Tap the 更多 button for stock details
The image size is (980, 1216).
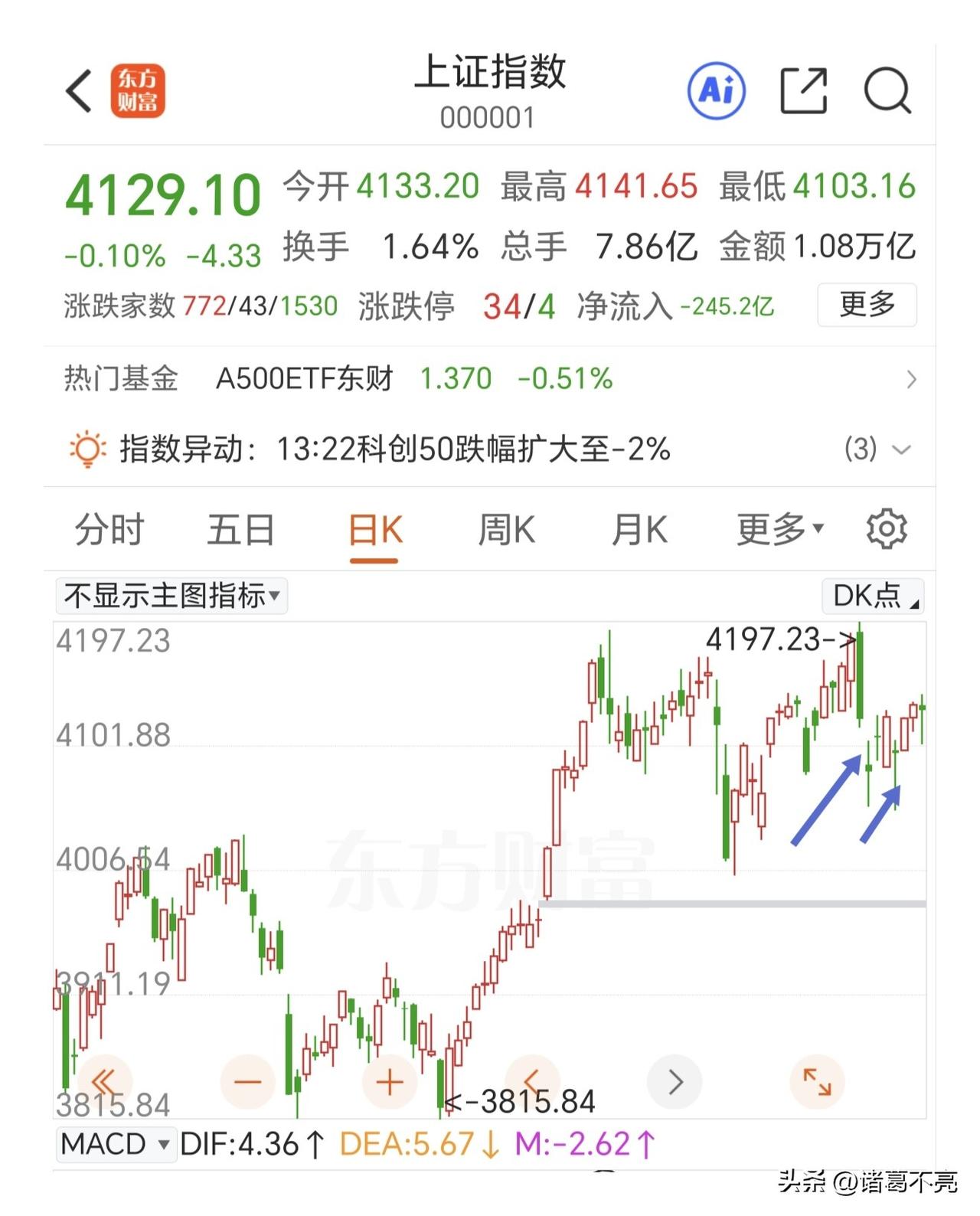point(866,304)
